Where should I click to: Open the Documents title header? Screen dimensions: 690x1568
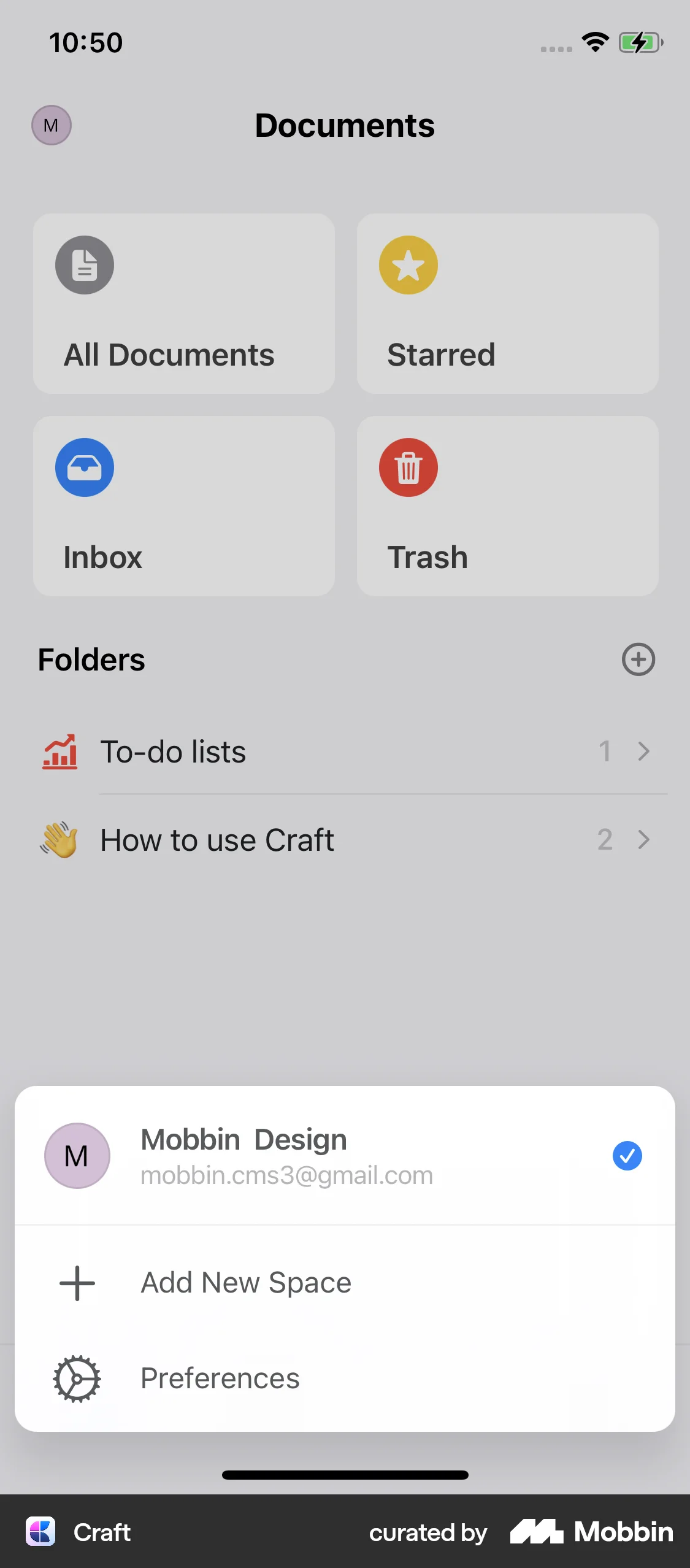click(345, 125)
